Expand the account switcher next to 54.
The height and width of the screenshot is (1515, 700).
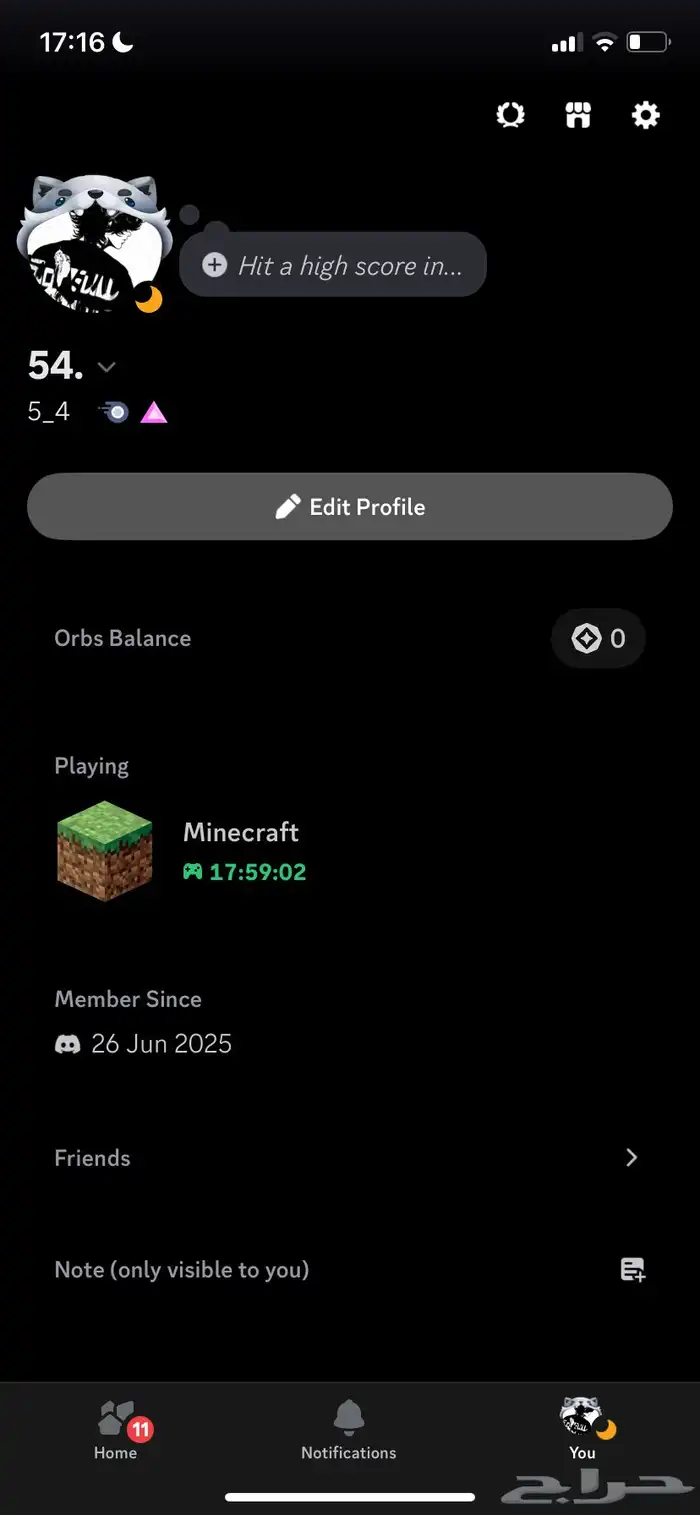[107, 368]
